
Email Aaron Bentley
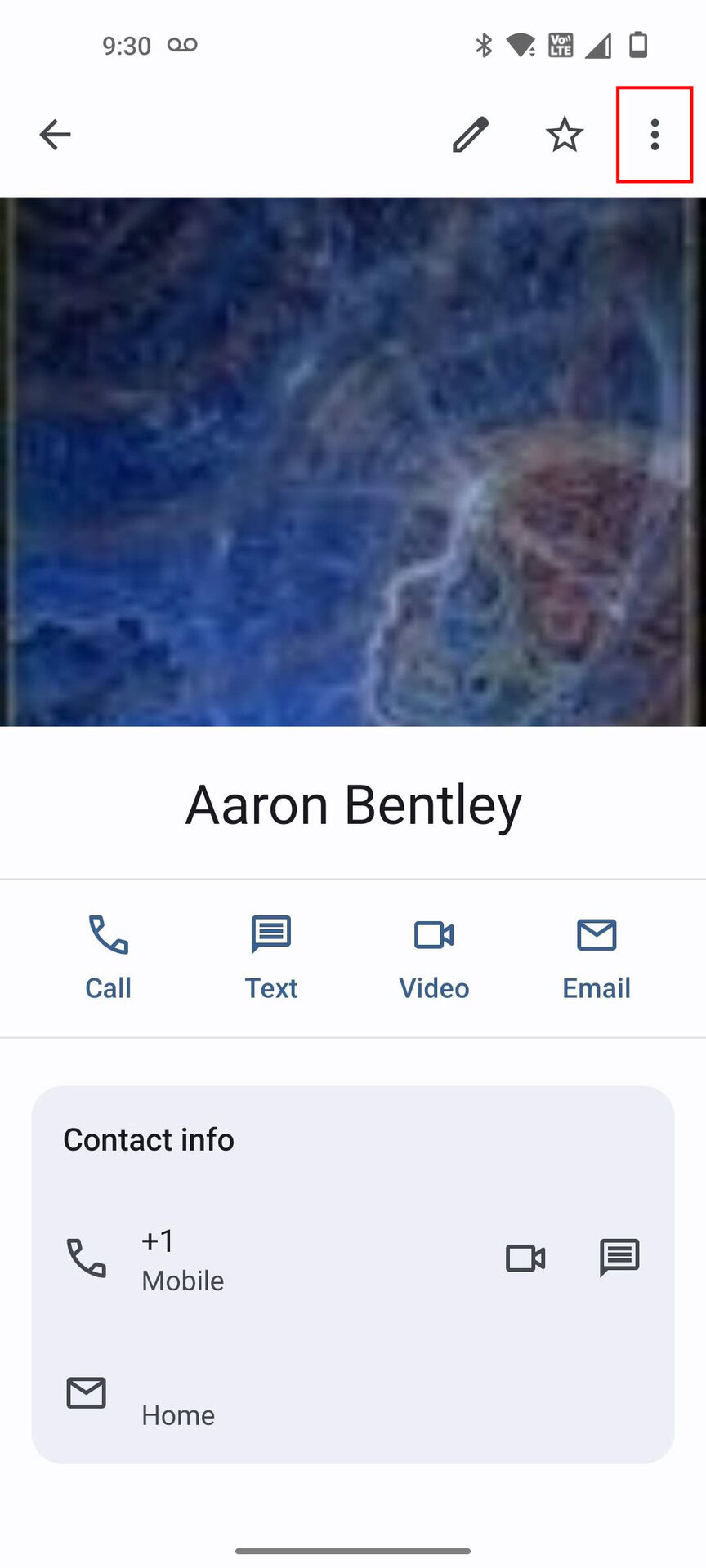click(x=597, y=957)
